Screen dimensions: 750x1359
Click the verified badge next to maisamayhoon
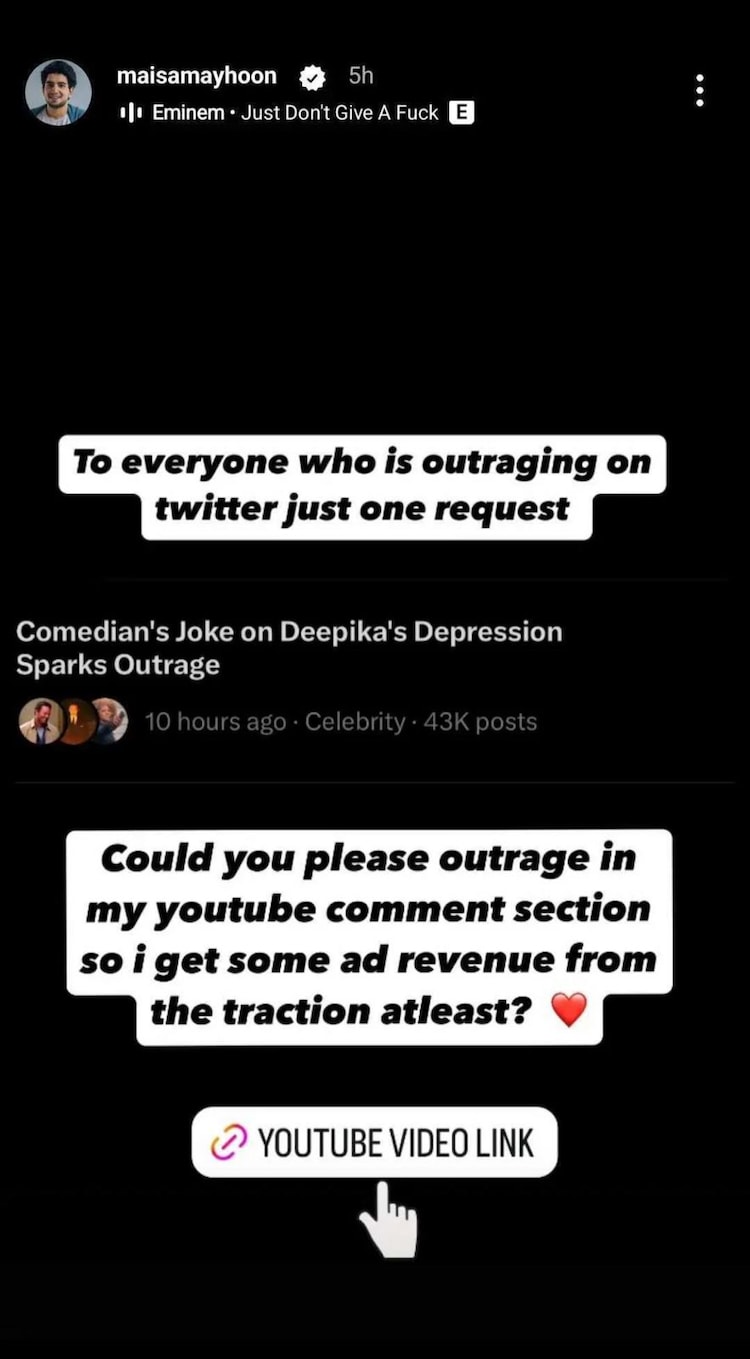click(x=312, y=76)
